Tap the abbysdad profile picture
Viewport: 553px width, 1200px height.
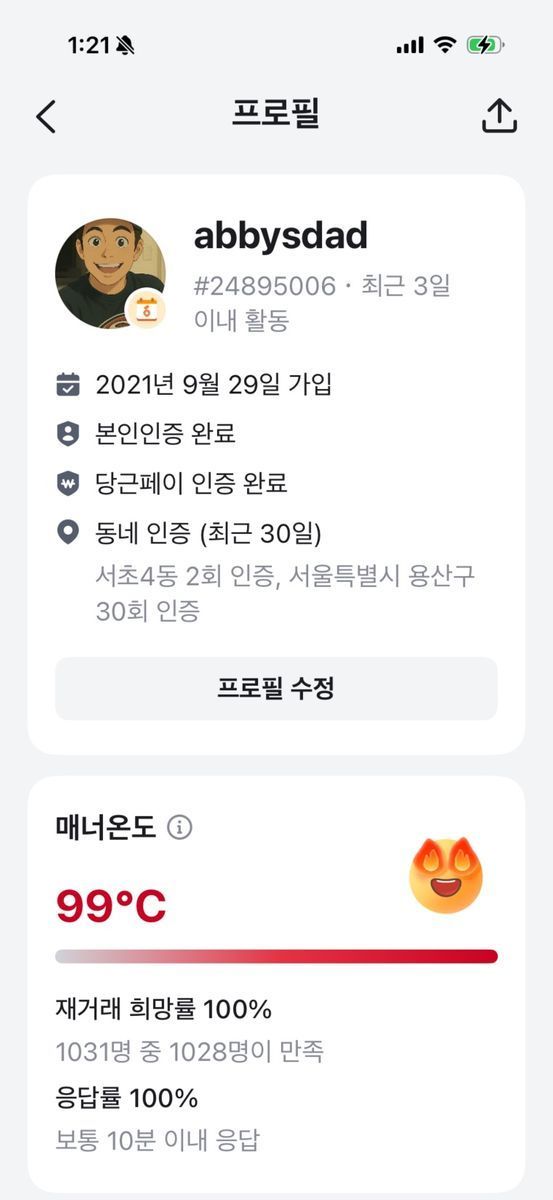click(x=110, y=274)
